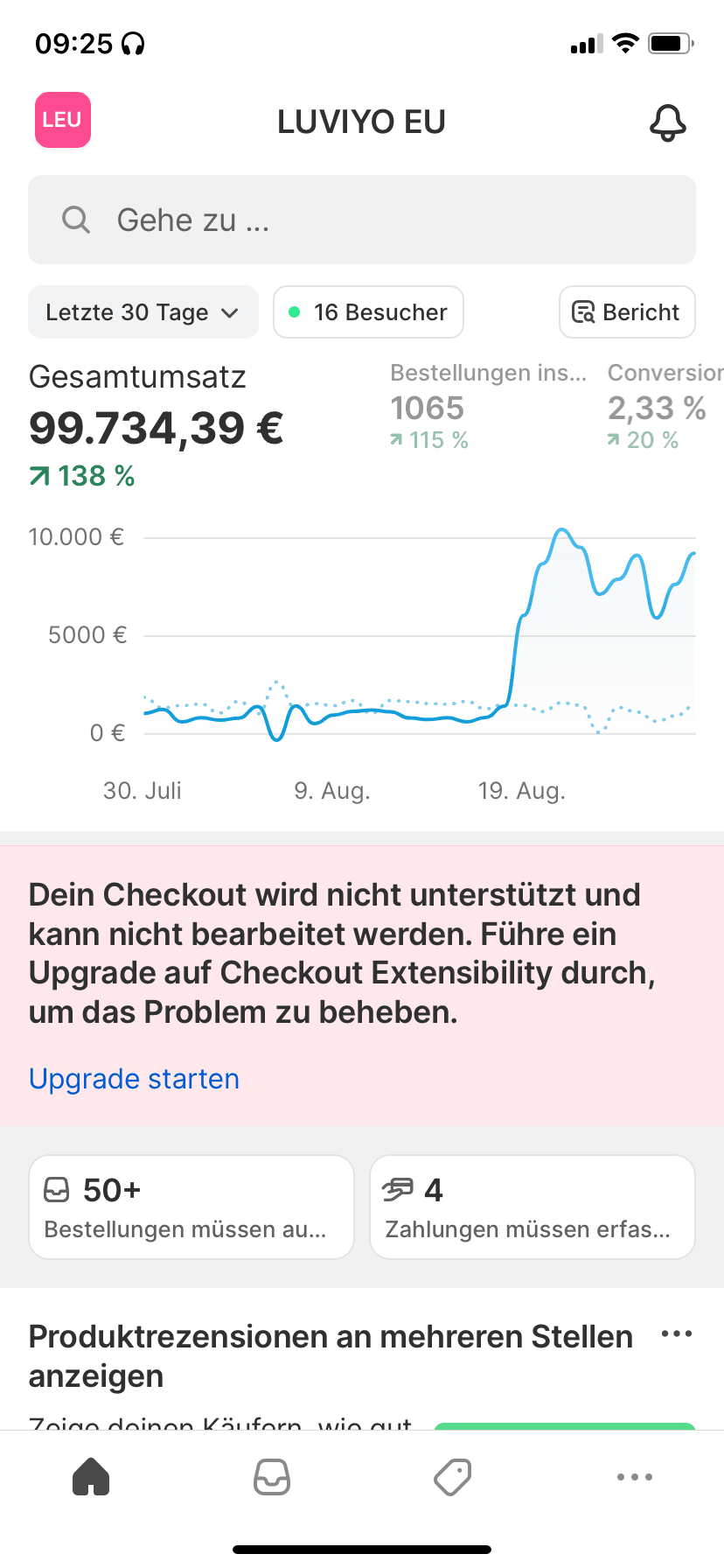Viewport: 724px width, 1568px height.
Task: Open the LEU store switcher avatar
Action: click(63, 120)
